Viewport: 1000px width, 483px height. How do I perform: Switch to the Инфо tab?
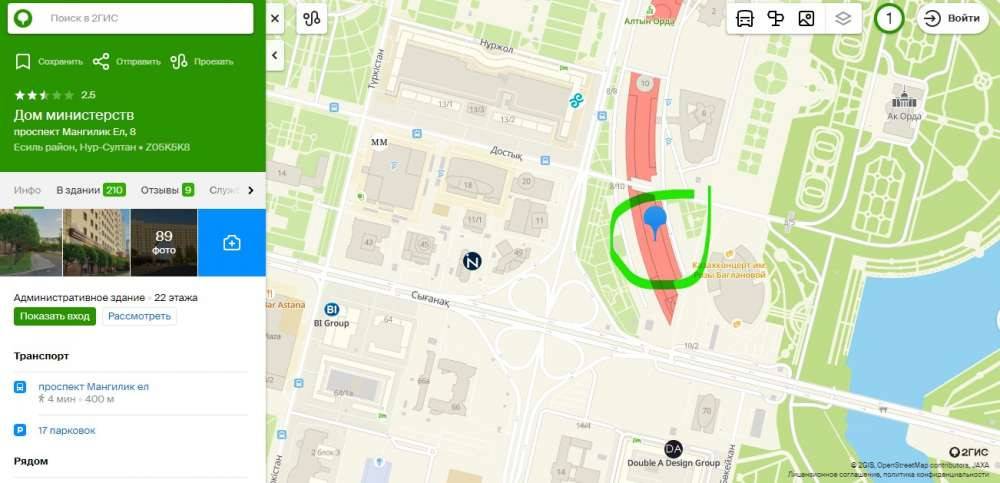click(x=27, y=190)
